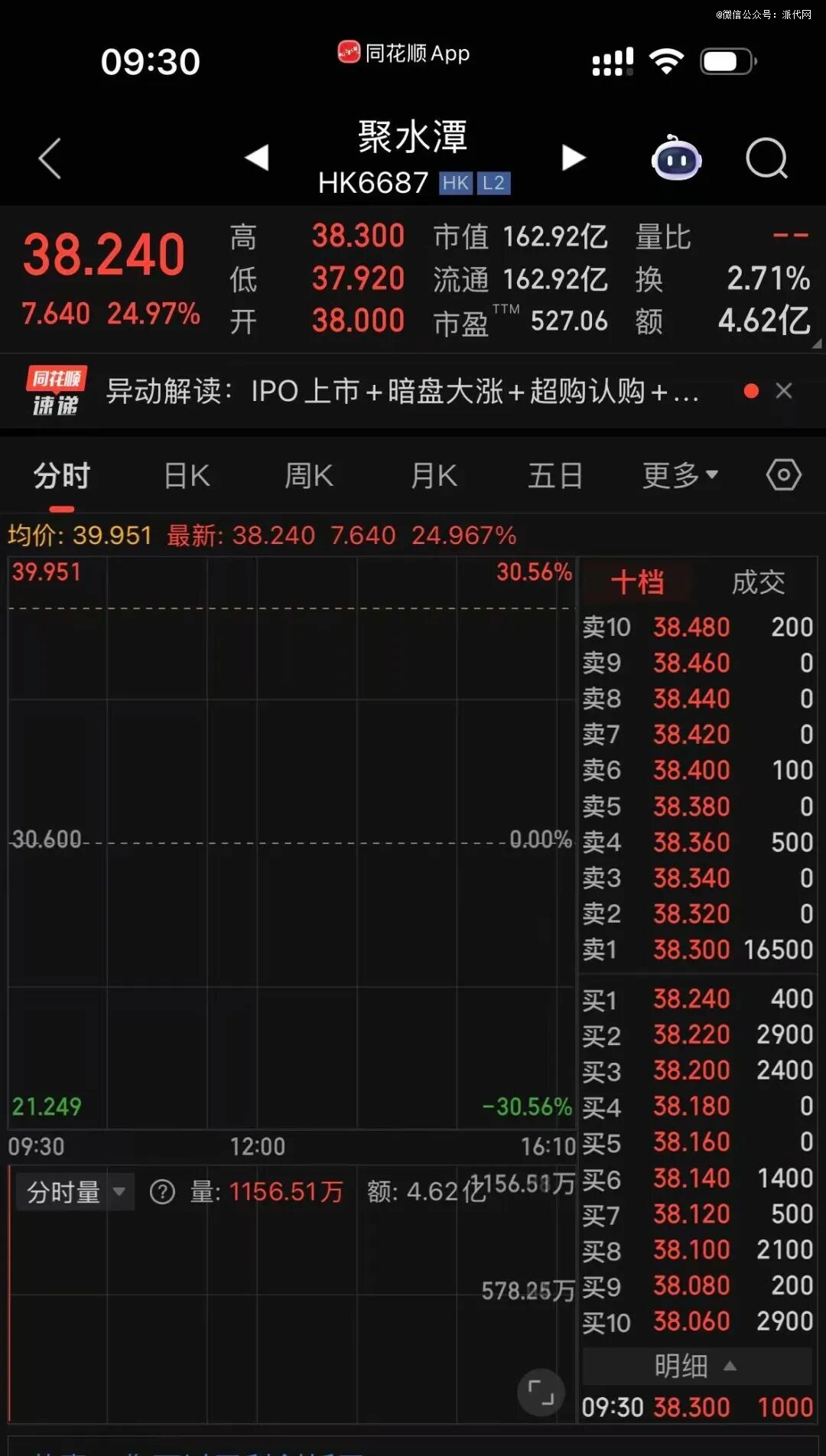826x1456 pixels.
Task: Show the 五日 chart
Action: [x=555, y=476]
